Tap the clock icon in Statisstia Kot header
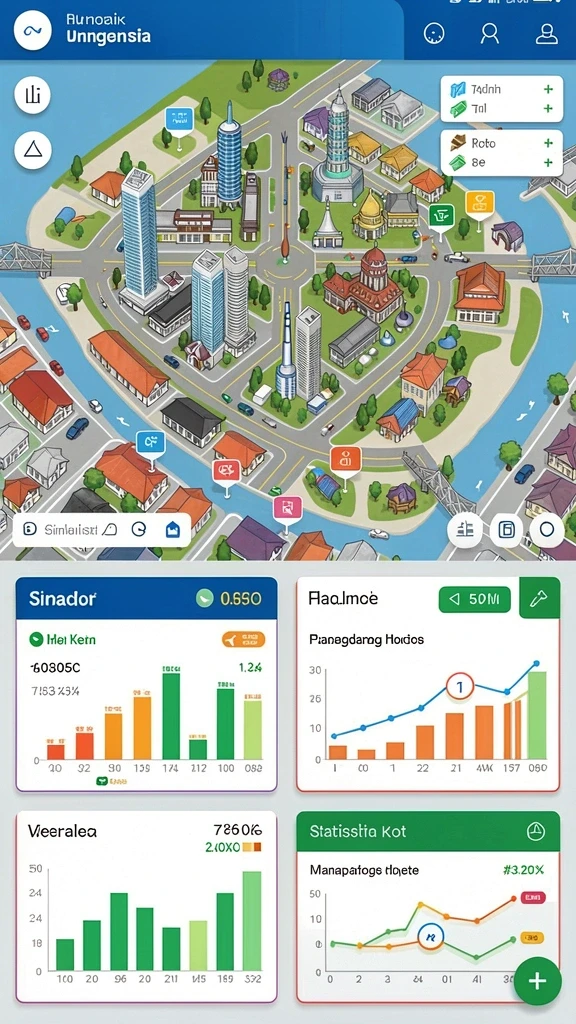The image size is (576, 1024). tap(536, 831)
